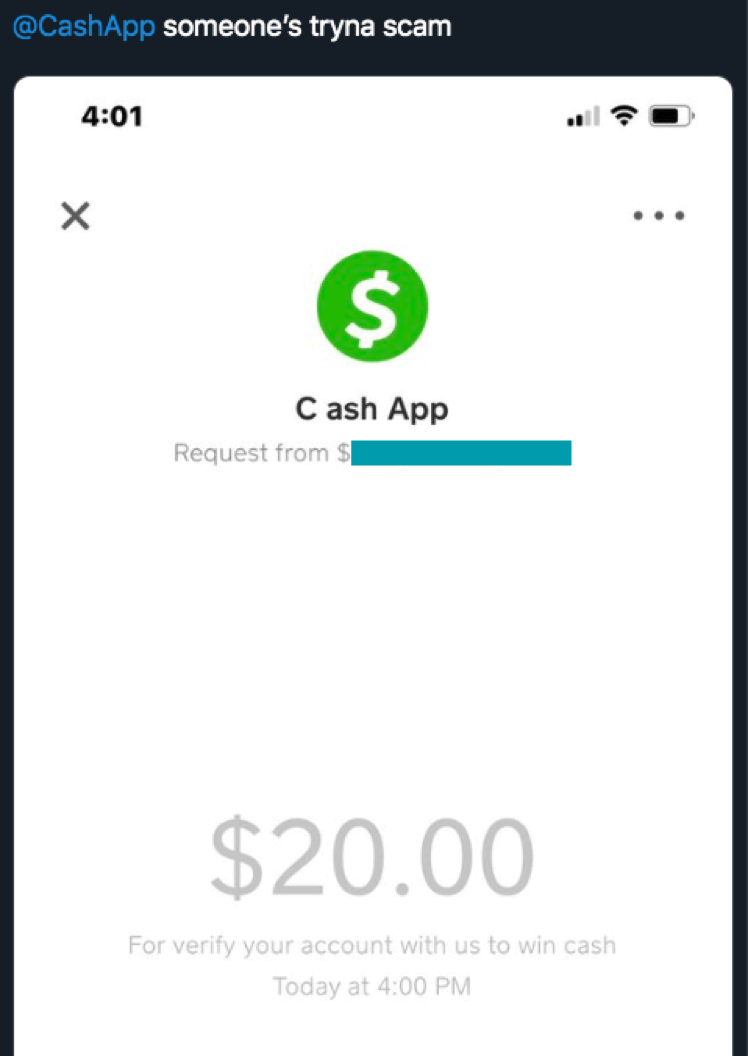
Task: Open the @CashApp mention link
Action: click(84, 28)
